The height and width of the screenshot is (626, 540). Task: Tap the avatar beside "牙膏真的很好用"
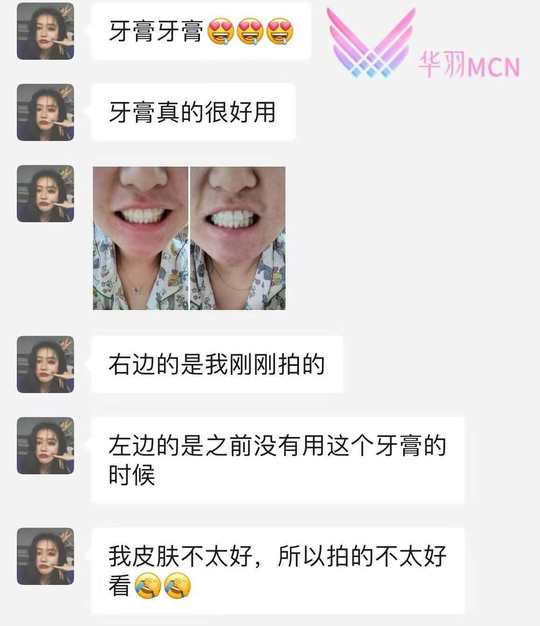[x=45, y=112]
